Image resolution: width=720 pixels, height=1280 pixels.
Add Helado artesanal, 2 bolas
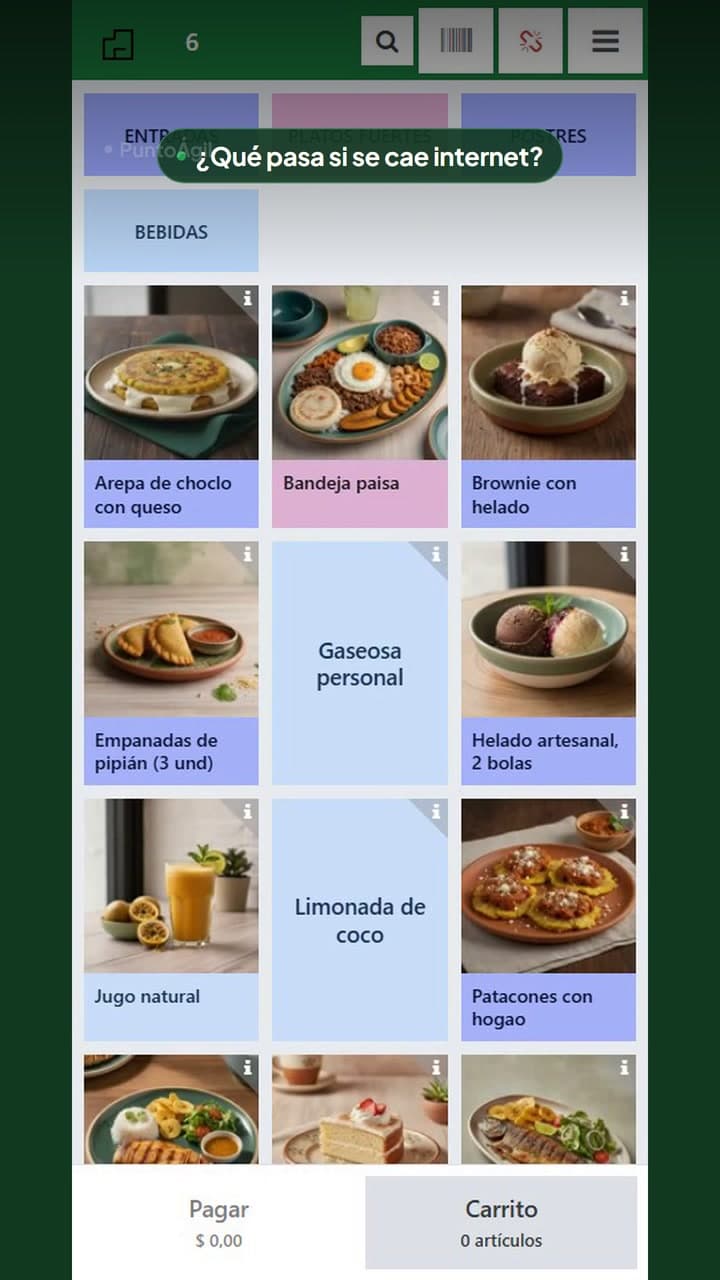(x=548, y=664)
